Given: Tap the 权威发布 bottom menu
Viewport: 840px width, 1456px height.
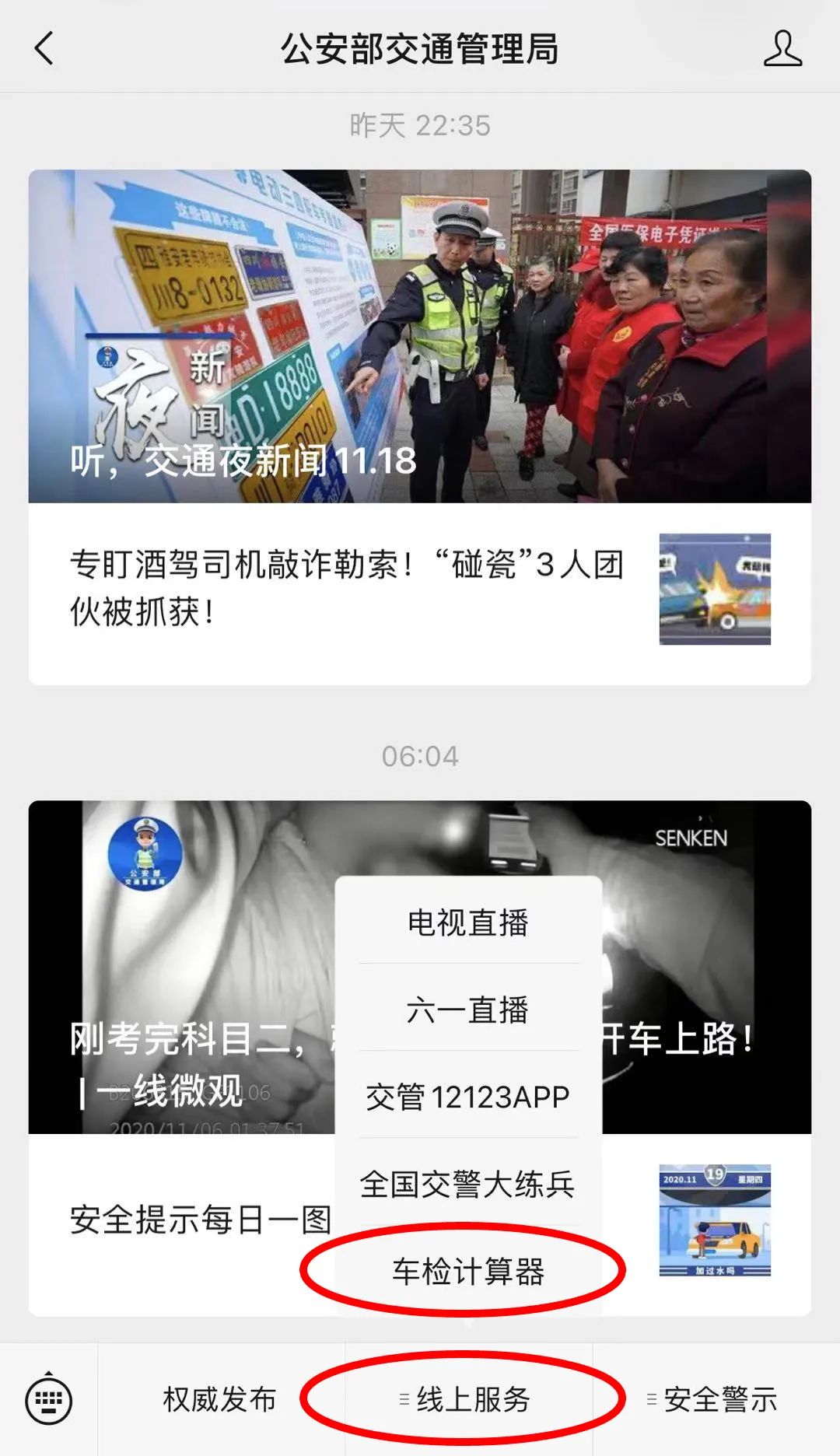Looking at the screenshot, I should click(x=220, y=1399).
